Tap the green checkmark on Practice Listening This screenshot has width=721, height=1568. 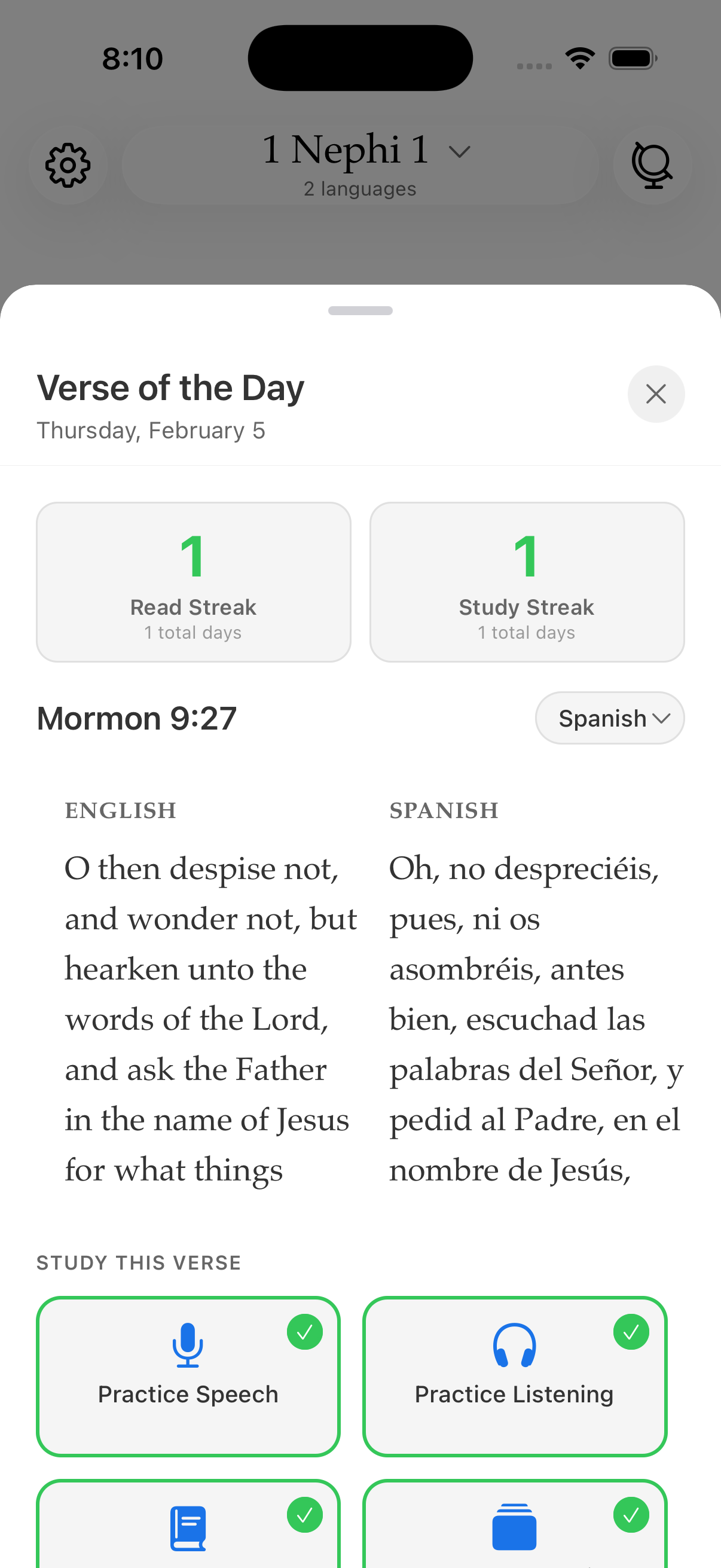[x=631, y=1333]
